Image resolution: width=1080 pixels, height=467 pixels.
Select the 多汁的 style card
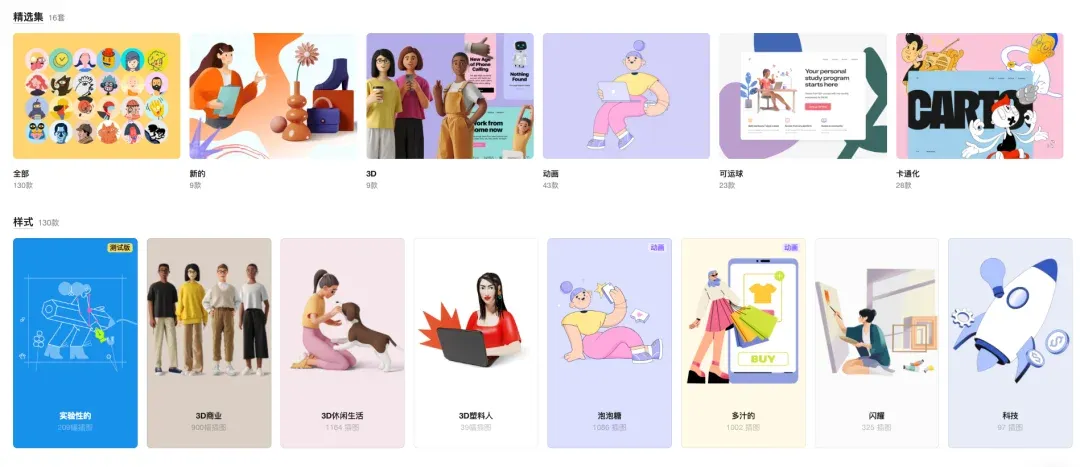[743, 342]
